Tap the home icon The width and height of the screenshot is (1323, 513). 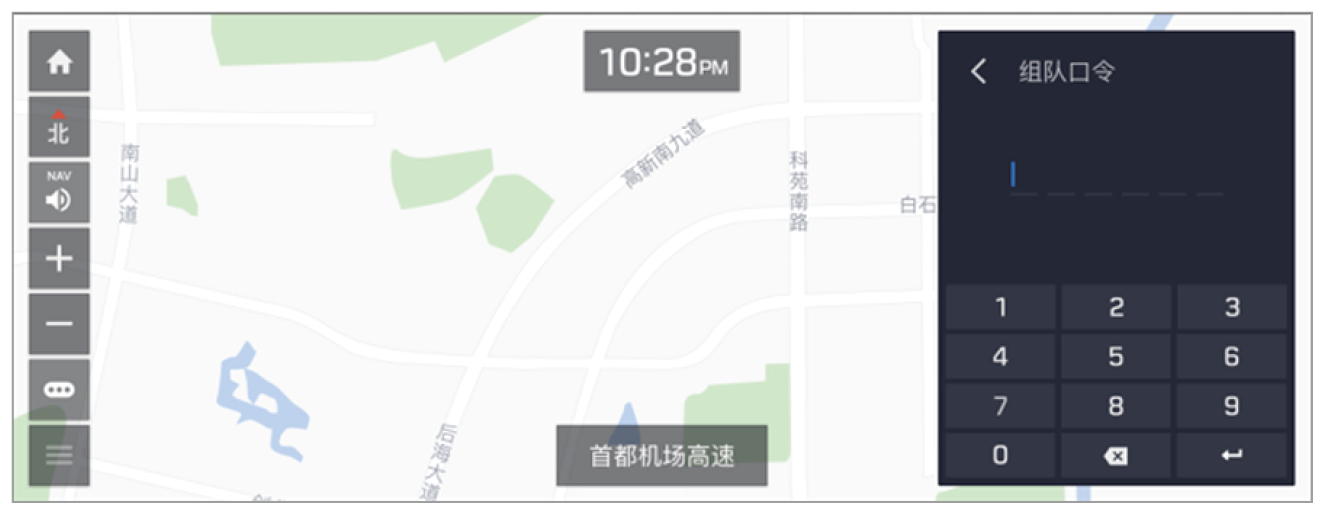pos(59,62)
